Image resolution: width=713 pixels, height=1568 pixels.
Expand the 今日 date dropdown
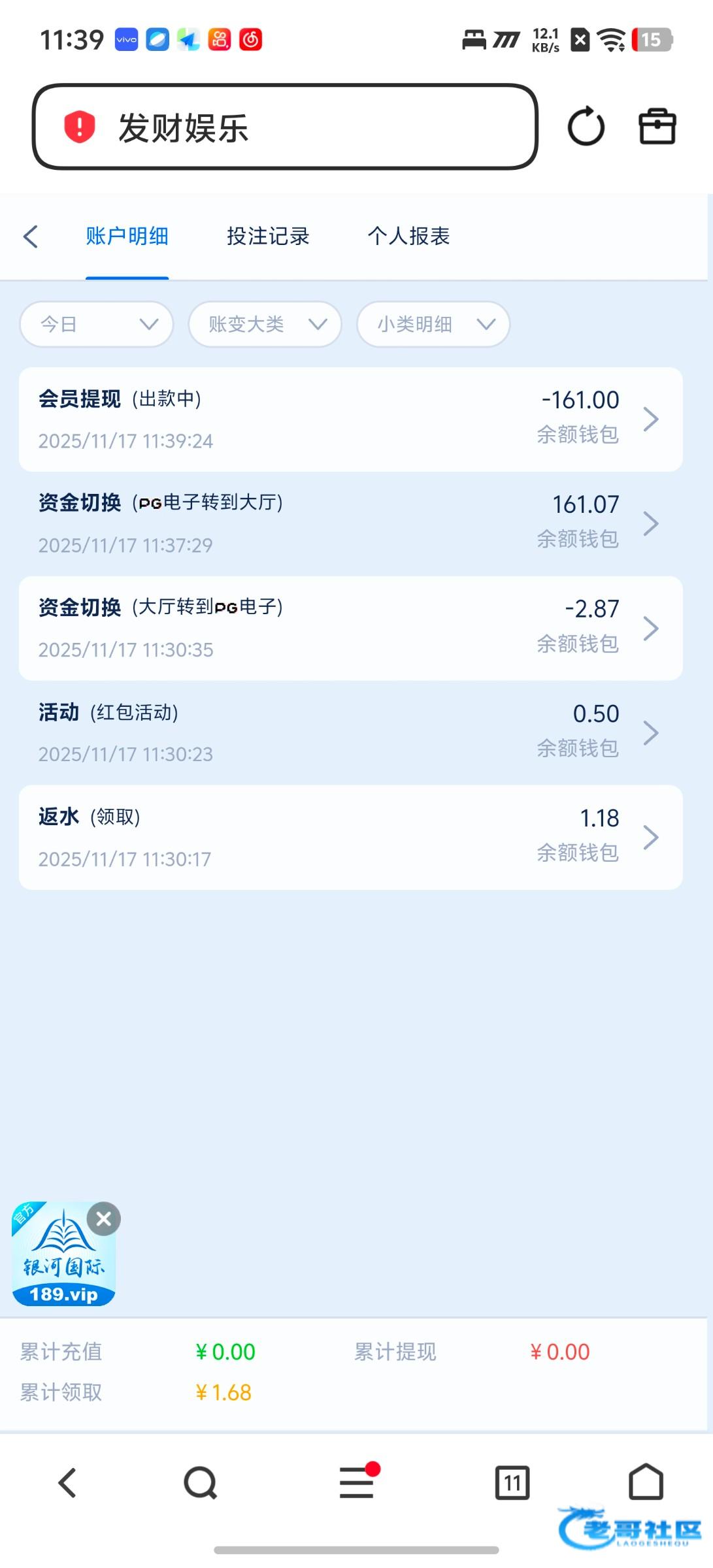(x=97, y=324)
